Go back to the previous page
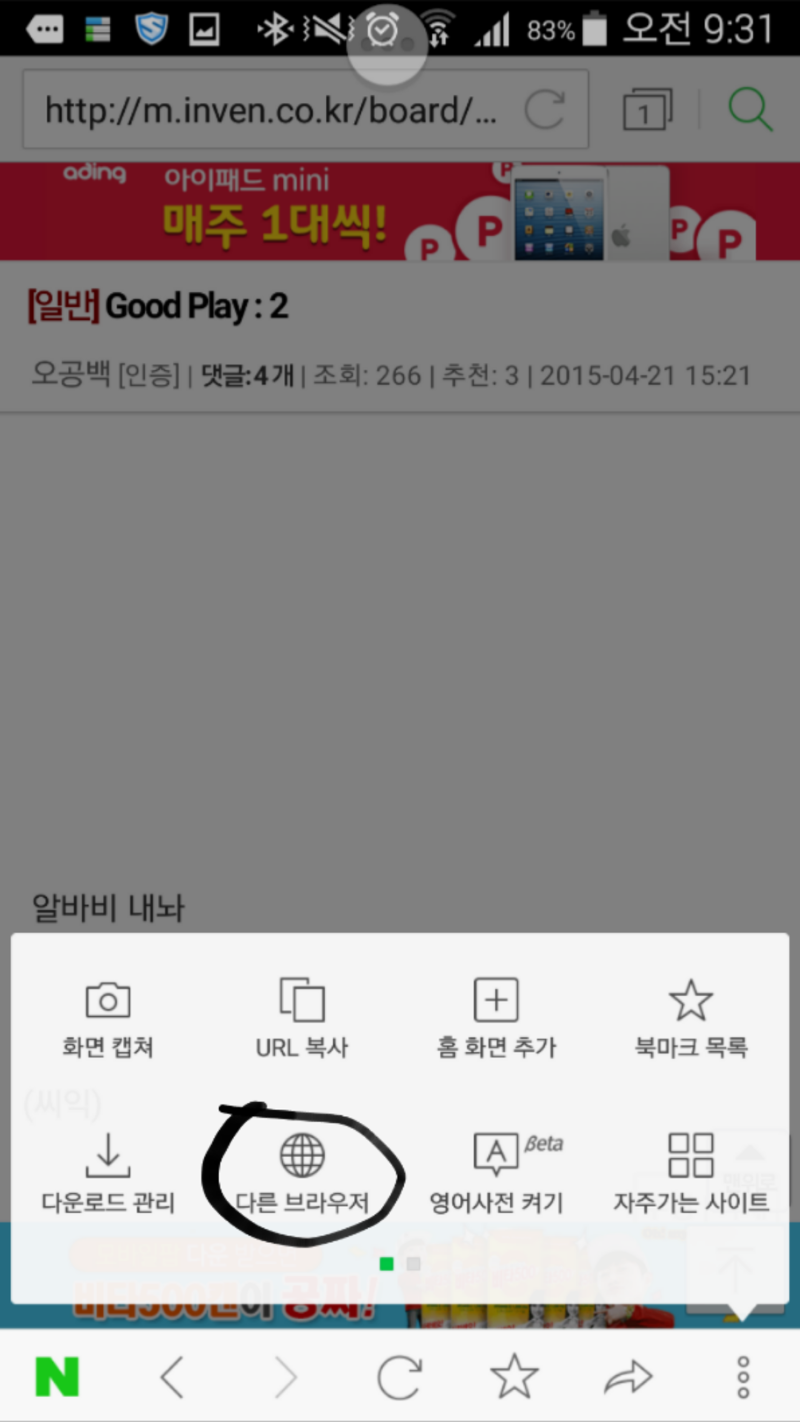Image resolution: width=800 pixels, height=1422 pixels. click(172, 1378)
